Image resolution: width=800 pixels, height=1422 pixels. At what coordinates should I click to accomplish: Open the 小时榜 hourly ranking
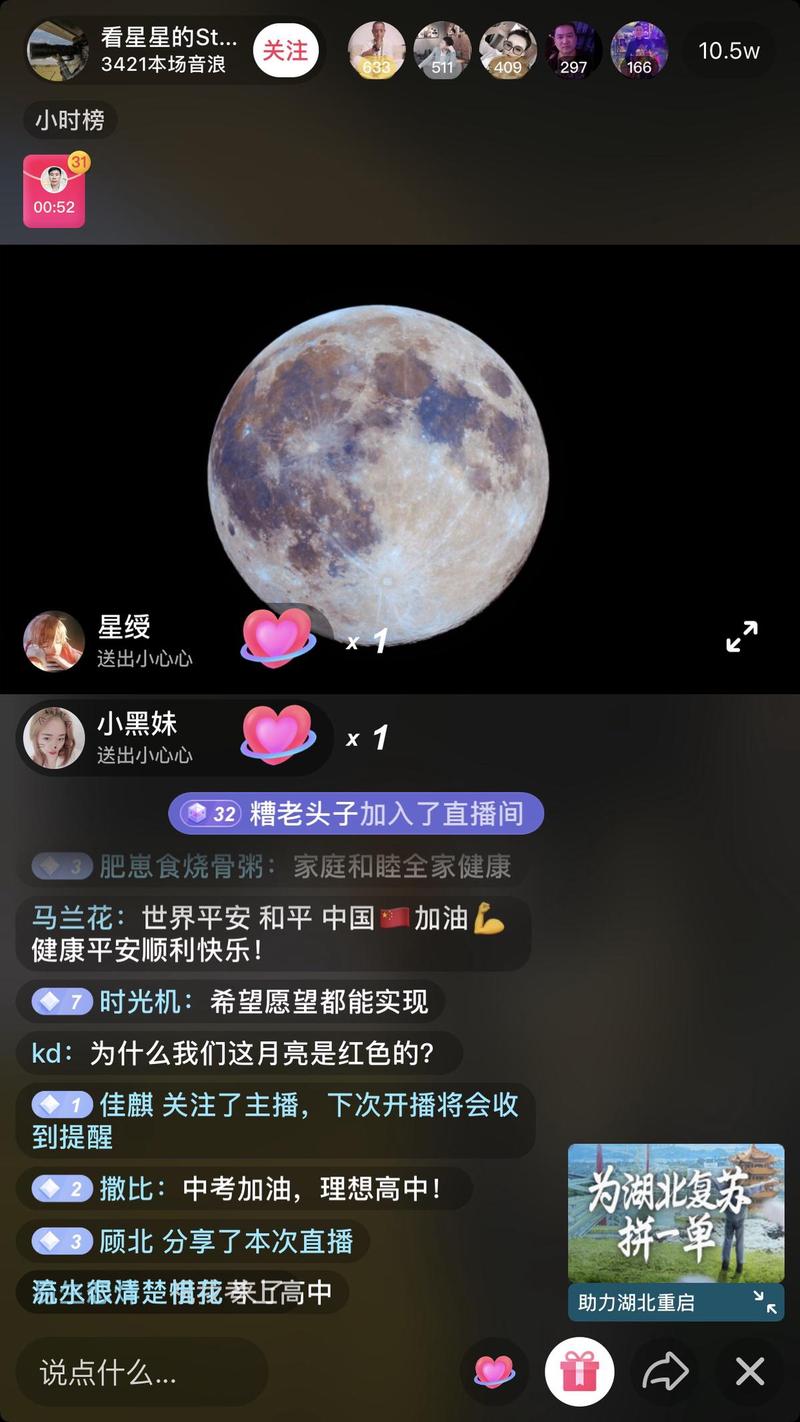tap(70, 121)
